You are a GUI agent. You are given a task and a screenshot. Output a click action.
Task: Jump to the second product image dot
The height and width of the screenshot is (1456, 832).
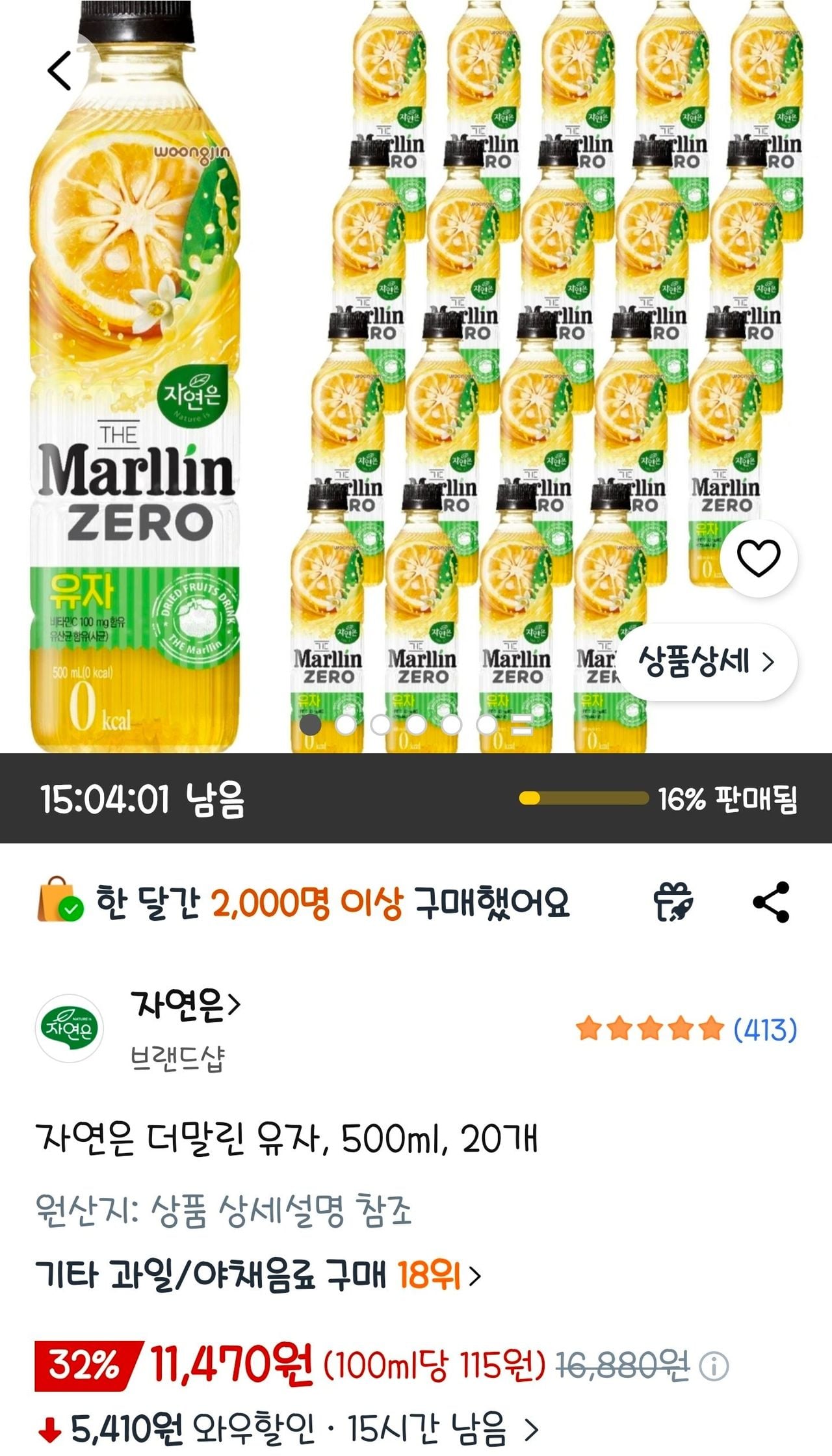tap(346, 724)
